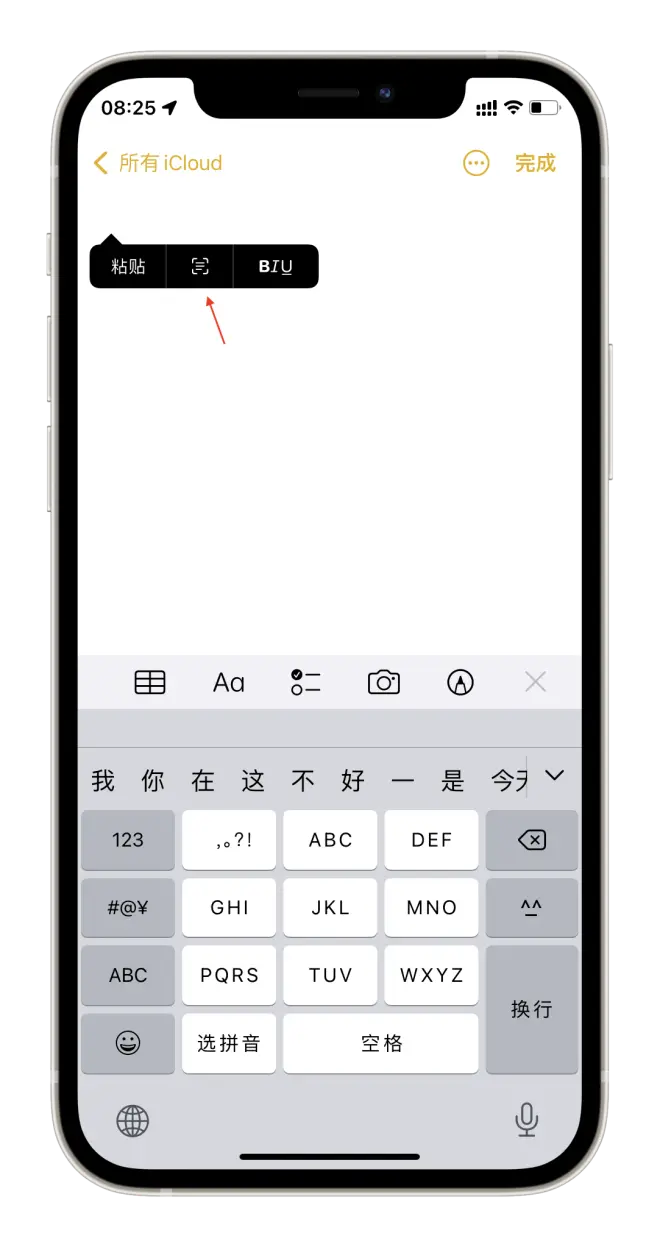660x1247 pixels.
Task: Expand the candidate word list chevron
Action: 554,776
